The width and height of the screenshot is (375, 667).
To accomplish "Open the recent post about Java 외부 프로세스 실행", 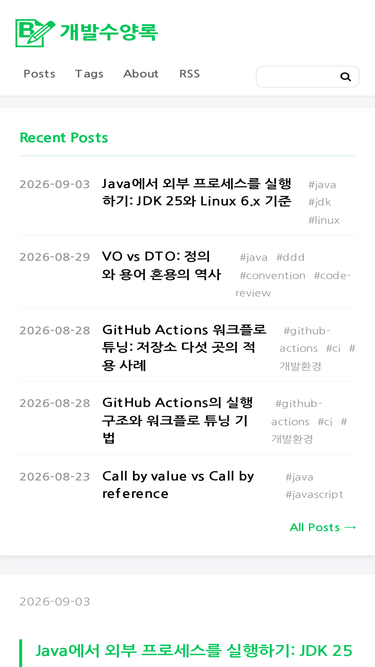I will click(197, 192).
